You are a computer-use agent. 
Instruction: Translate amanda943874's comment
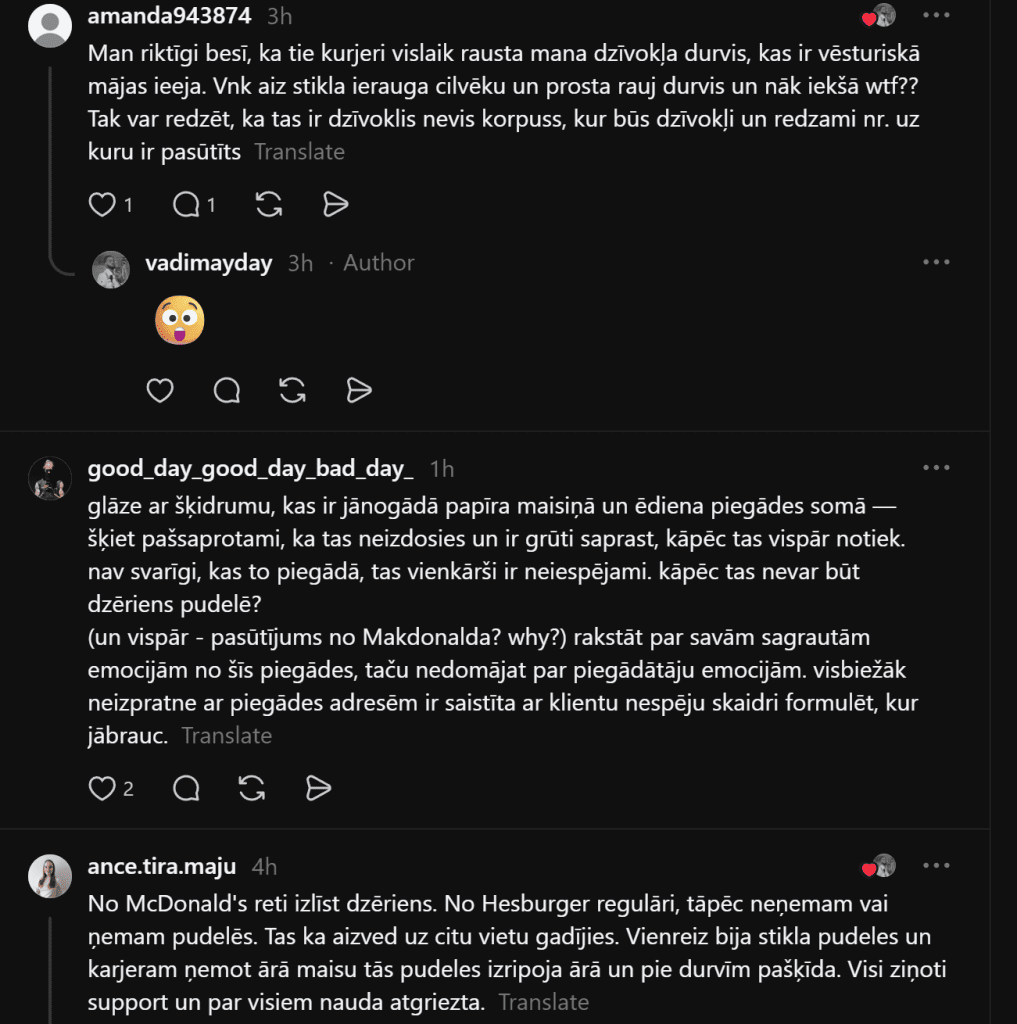coord(299,152)
